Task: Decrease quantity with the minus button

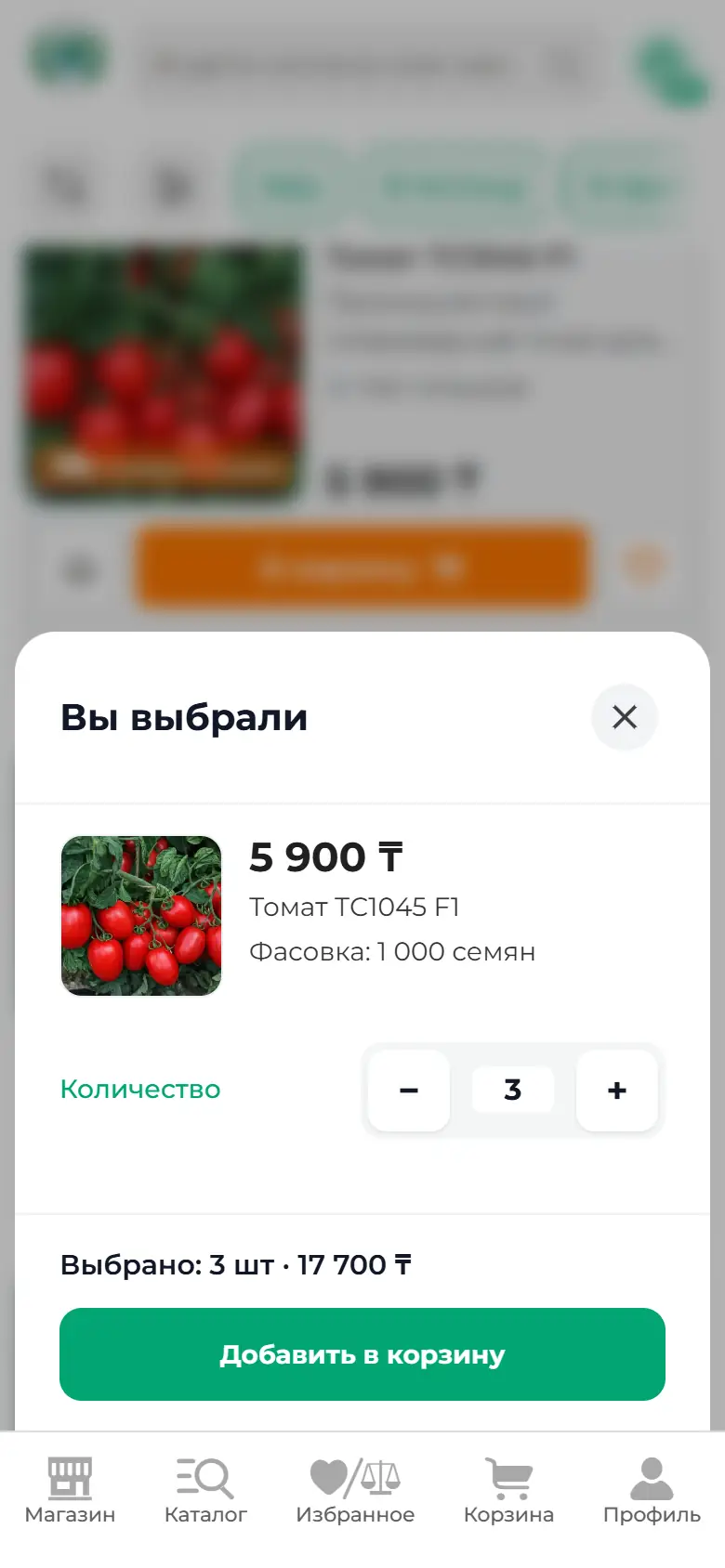Action: (409, 1091)
